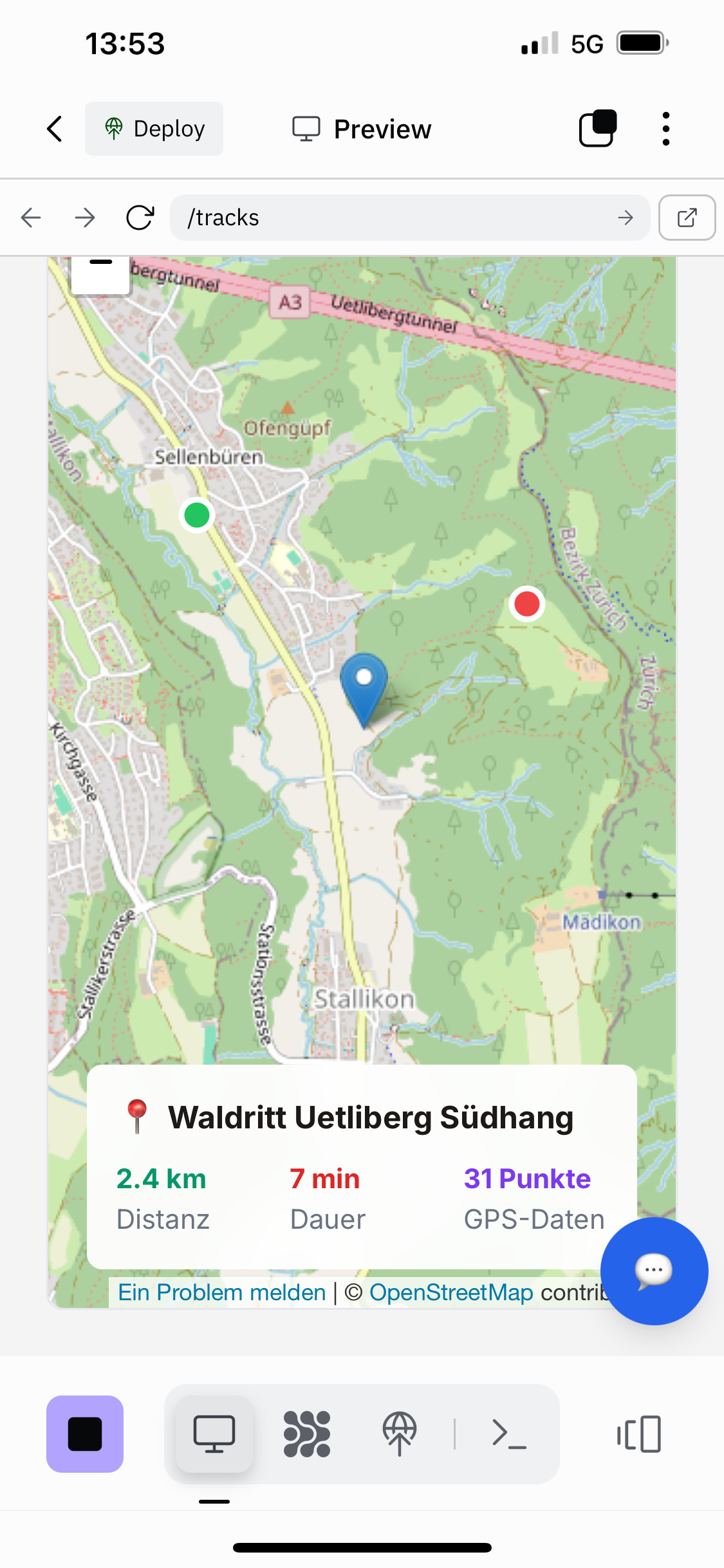Image resolution: width=724 pixels, height=1568 pixels.
Task: Zoom out the map with minus button
Action: tap(101, 270)
